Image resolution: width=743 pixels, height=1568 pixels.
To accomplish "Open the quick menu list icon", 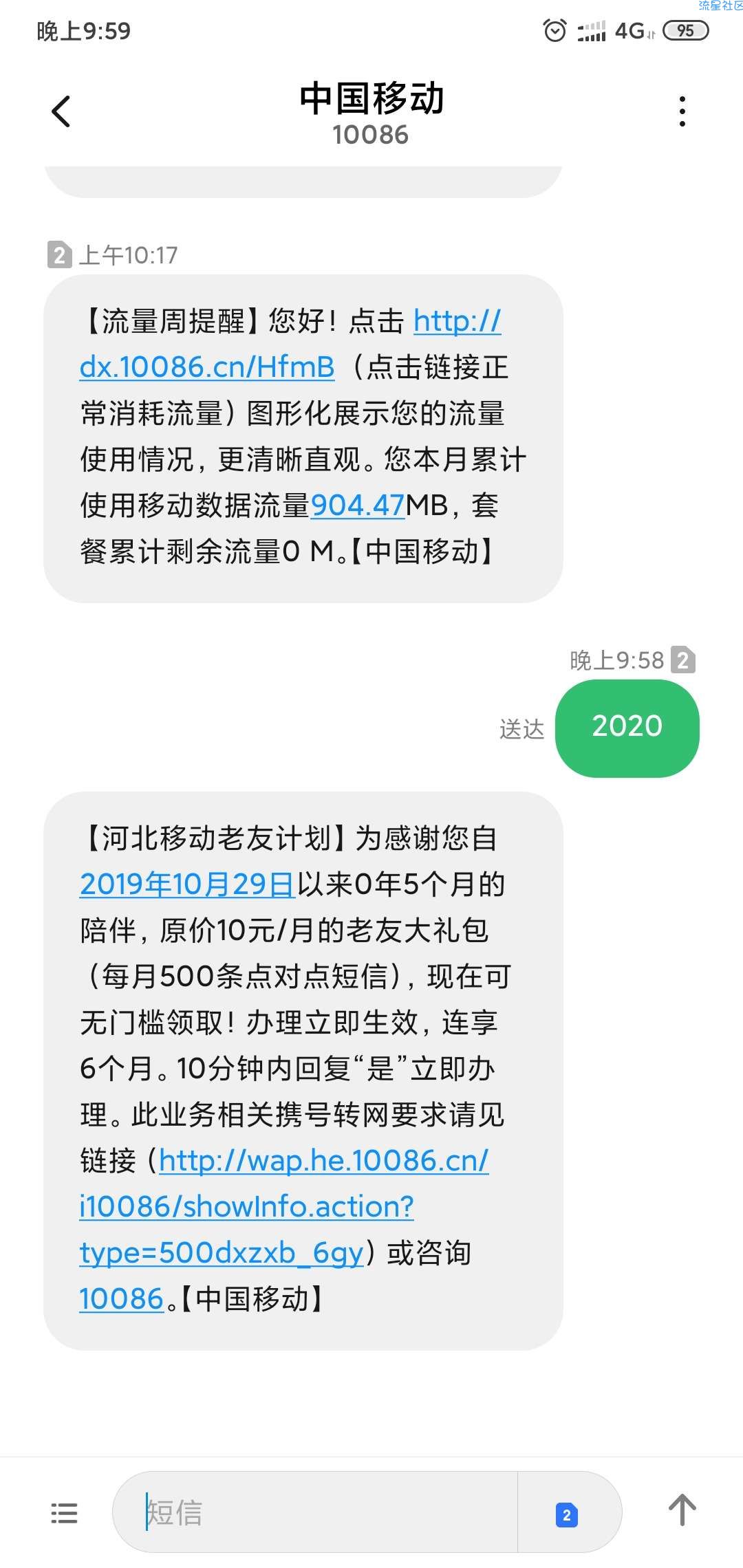I will point(64,1514).
